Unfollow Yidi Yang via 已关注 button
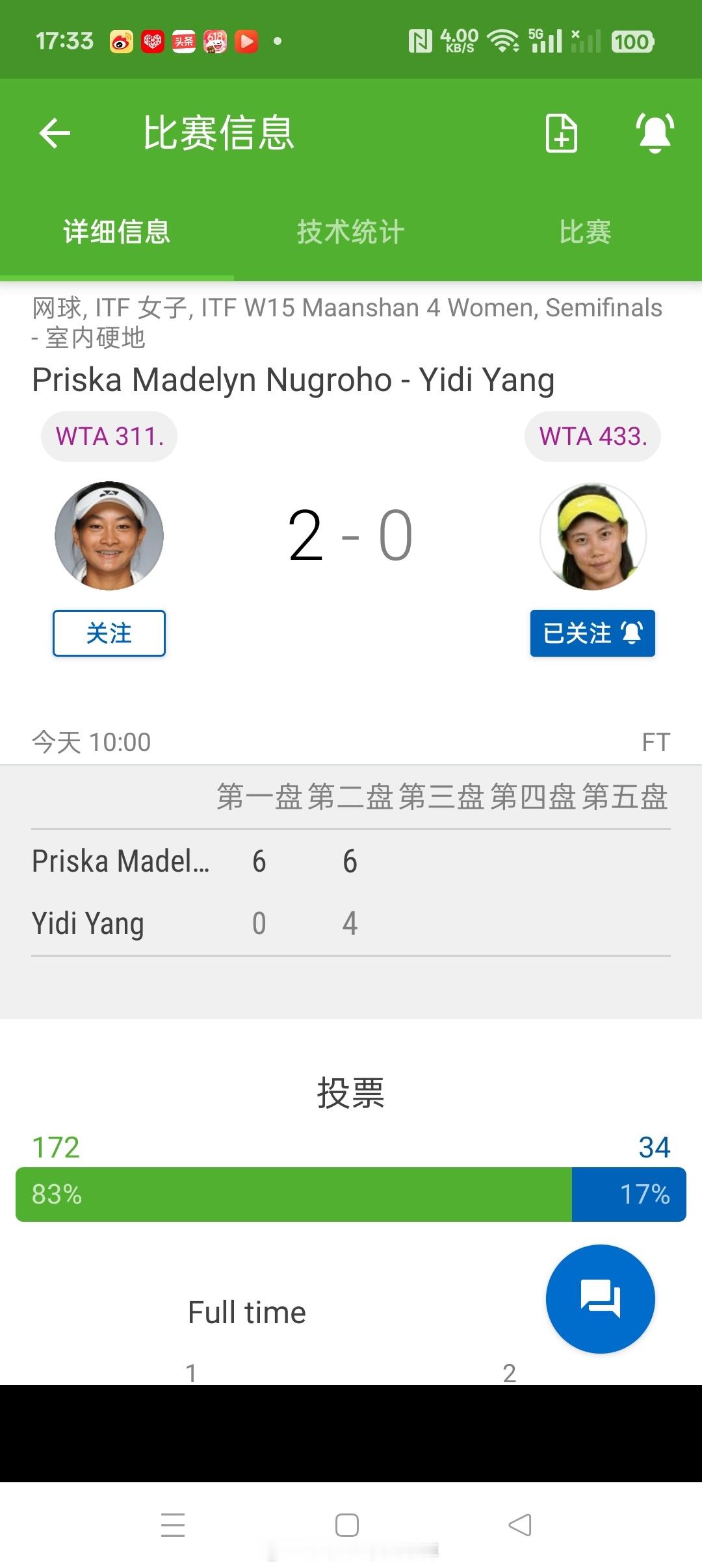Viewport: 702px width, 1568px height. 592,633
